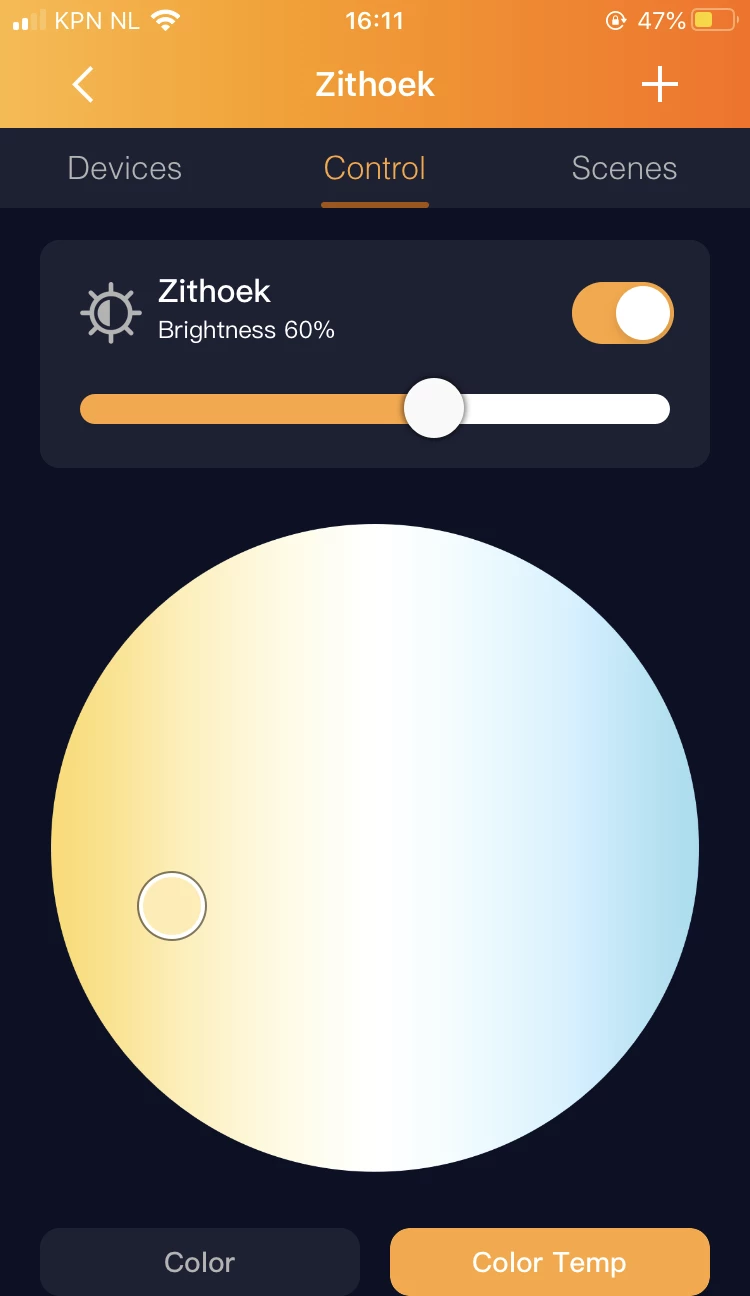Select the Control tab
Viewport: 750px width, 1296px height.
pos(375,168)
